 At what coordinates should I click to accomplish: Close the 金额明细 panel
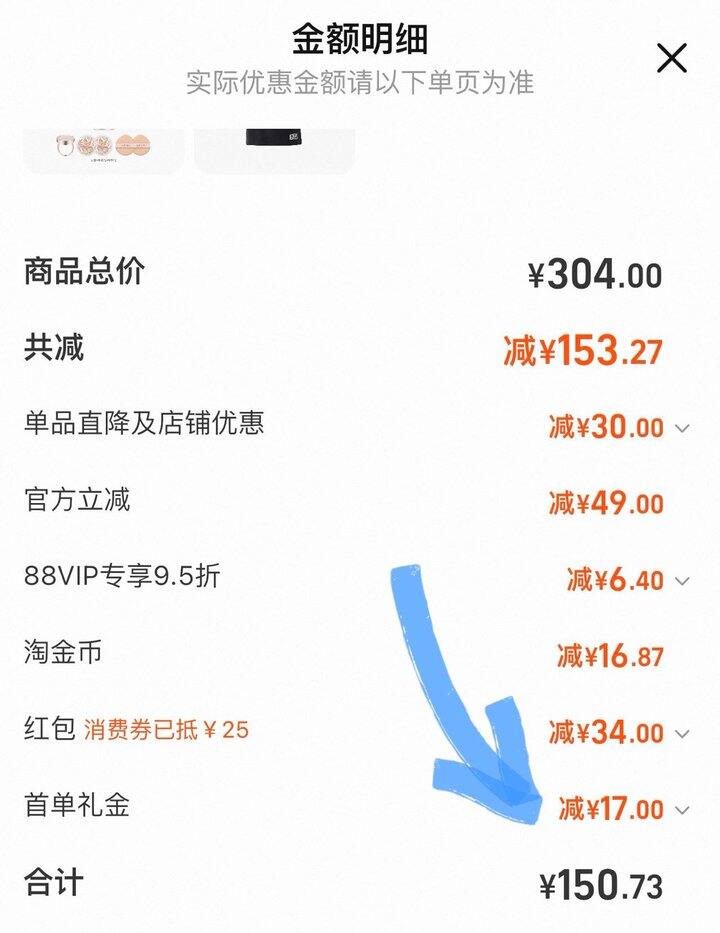click(x=672, y=59)
